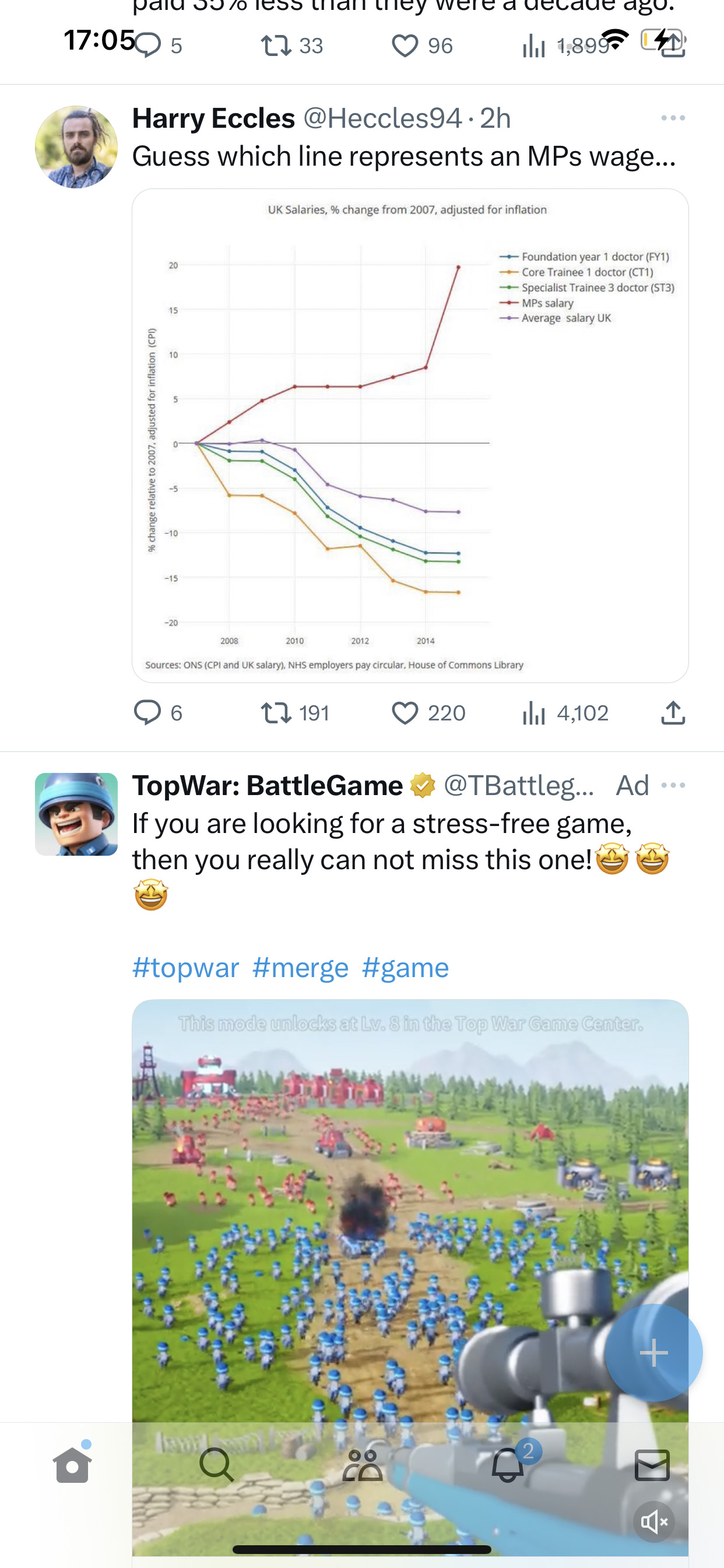724x1568 pixels.
Task: Switch to the Search tab
Action: (217, 1464)
